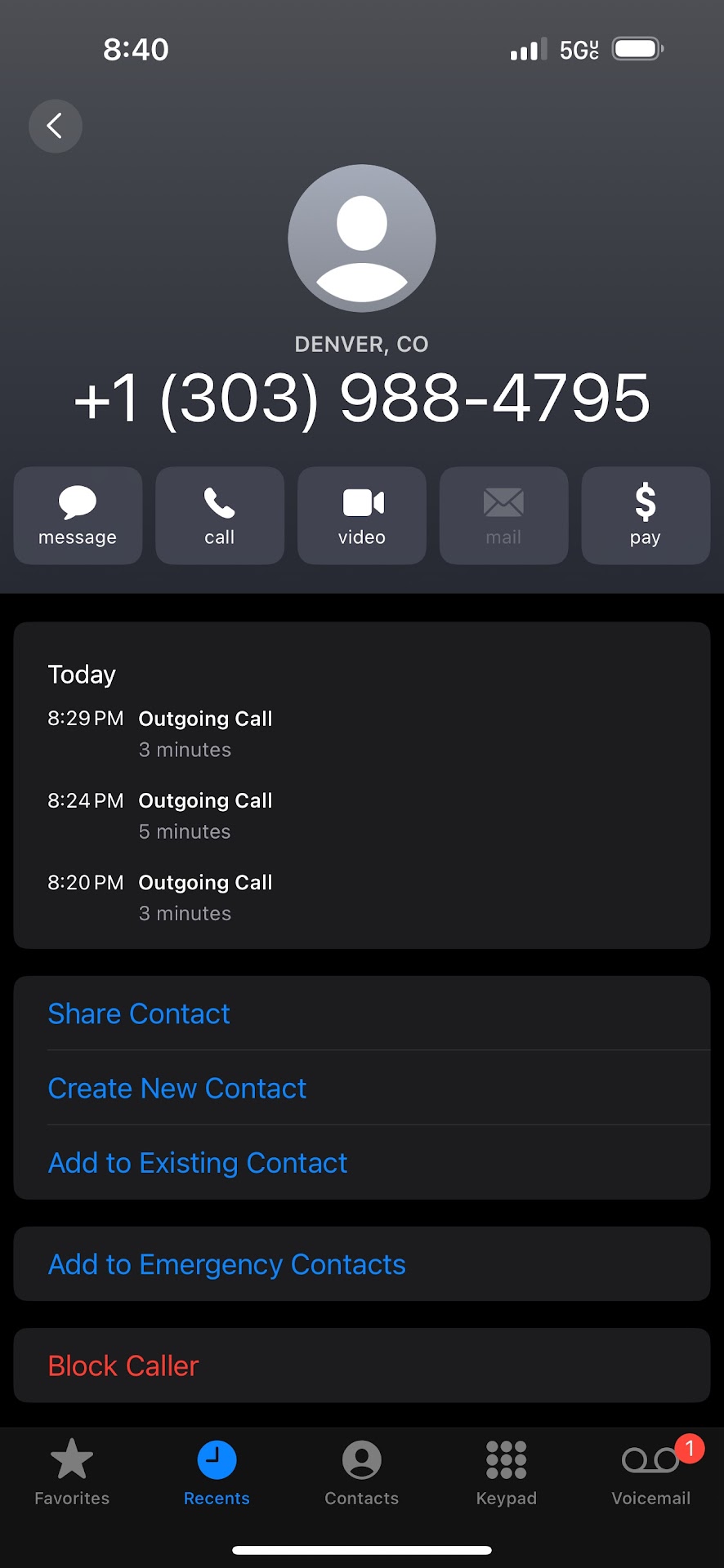Block this caller
Screen dimensions: 724x1568
[x=123, y=1365]
